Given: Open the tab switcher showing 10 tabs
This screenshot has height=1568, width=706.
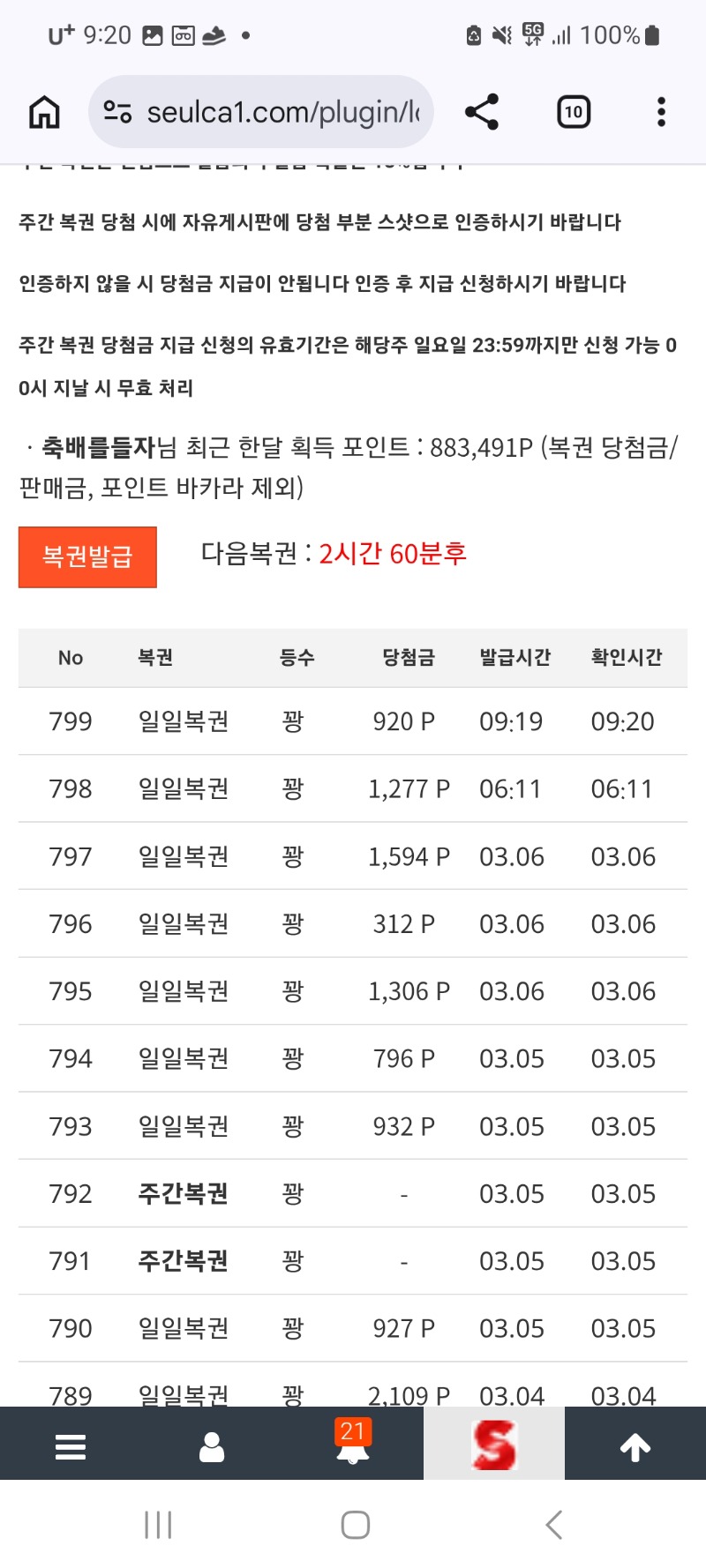Looking at the screenshot, I should (x=574, y=112).
